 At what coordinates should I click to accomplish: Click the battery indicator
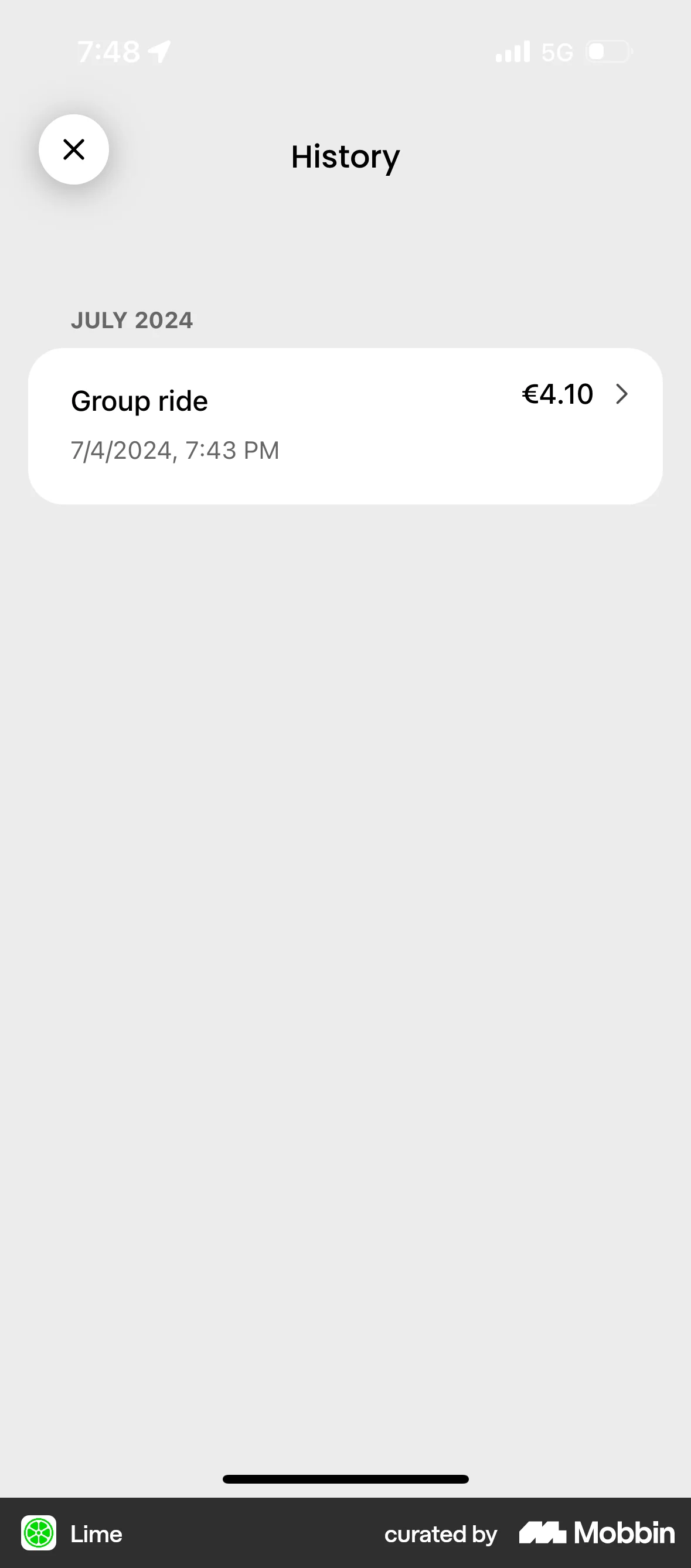608,52
